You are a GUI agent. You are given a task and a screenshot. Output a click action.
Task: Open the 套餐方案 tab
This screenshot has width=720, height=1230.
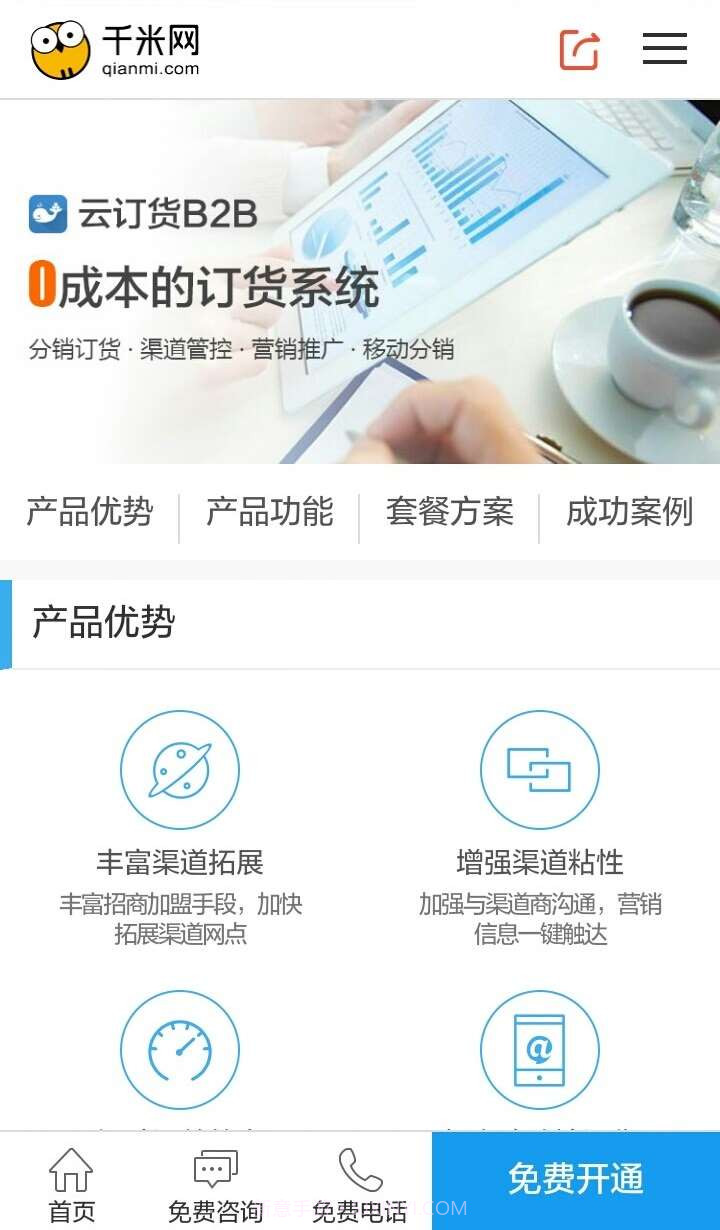click(x=450, y=512)
